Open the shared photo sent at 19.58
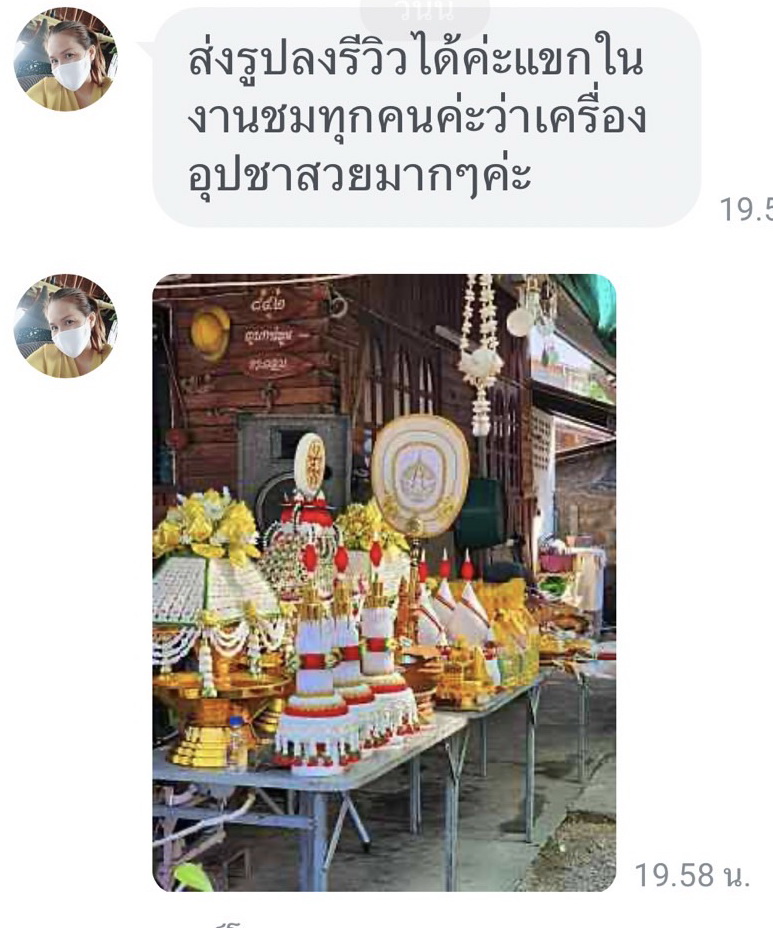This screenshot has width=773, height=928. [384, 582]
